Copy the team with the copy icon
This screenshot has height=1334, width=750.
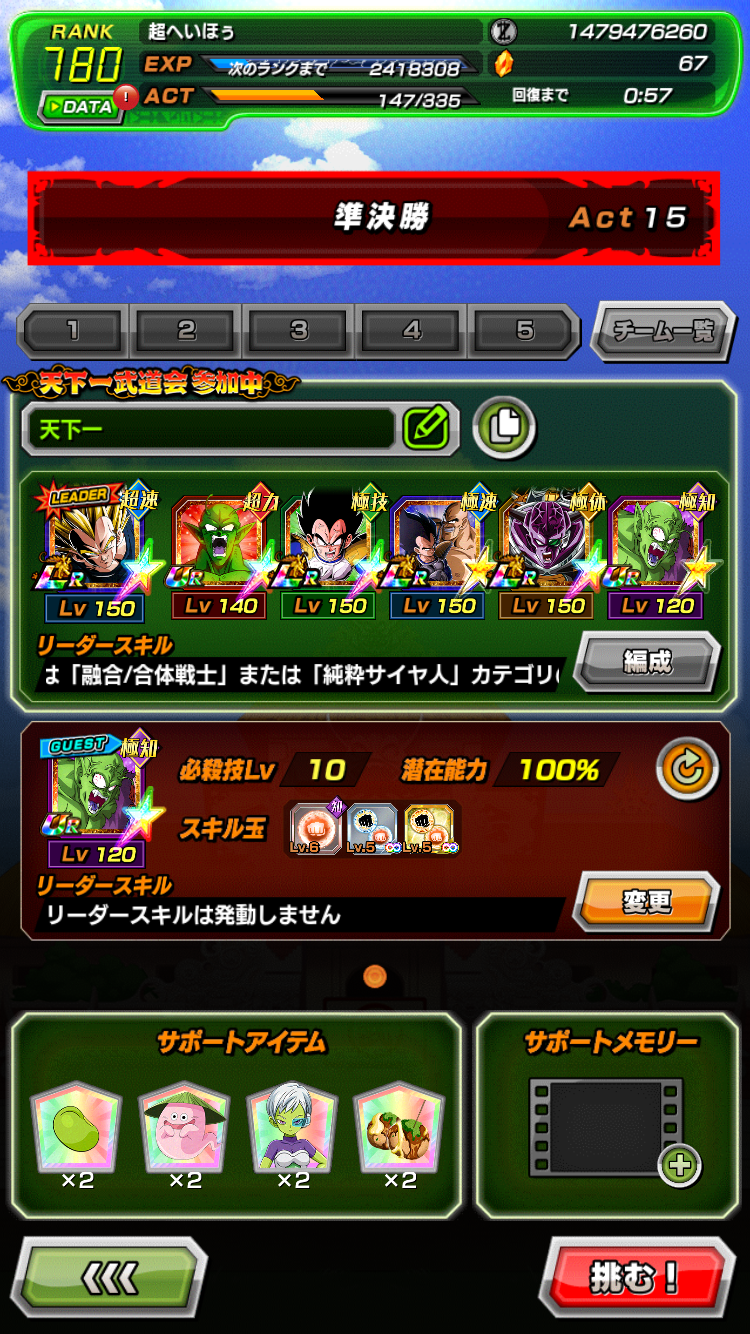(x=505, y=428)
